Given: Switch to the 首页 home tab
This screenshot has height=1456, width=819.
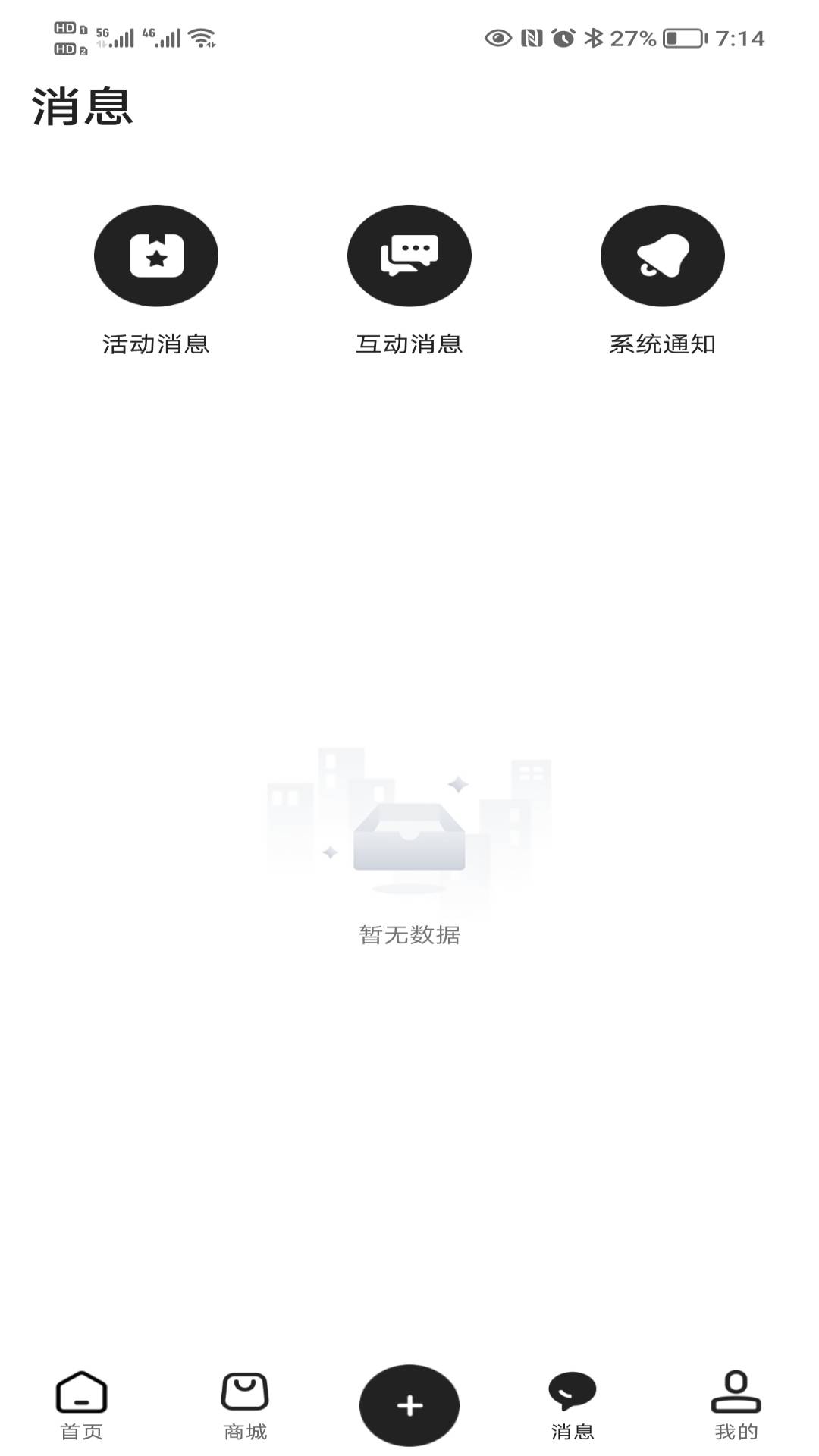Looking at the screenshot, I should pyautogui.click(x=82, y=1404).
